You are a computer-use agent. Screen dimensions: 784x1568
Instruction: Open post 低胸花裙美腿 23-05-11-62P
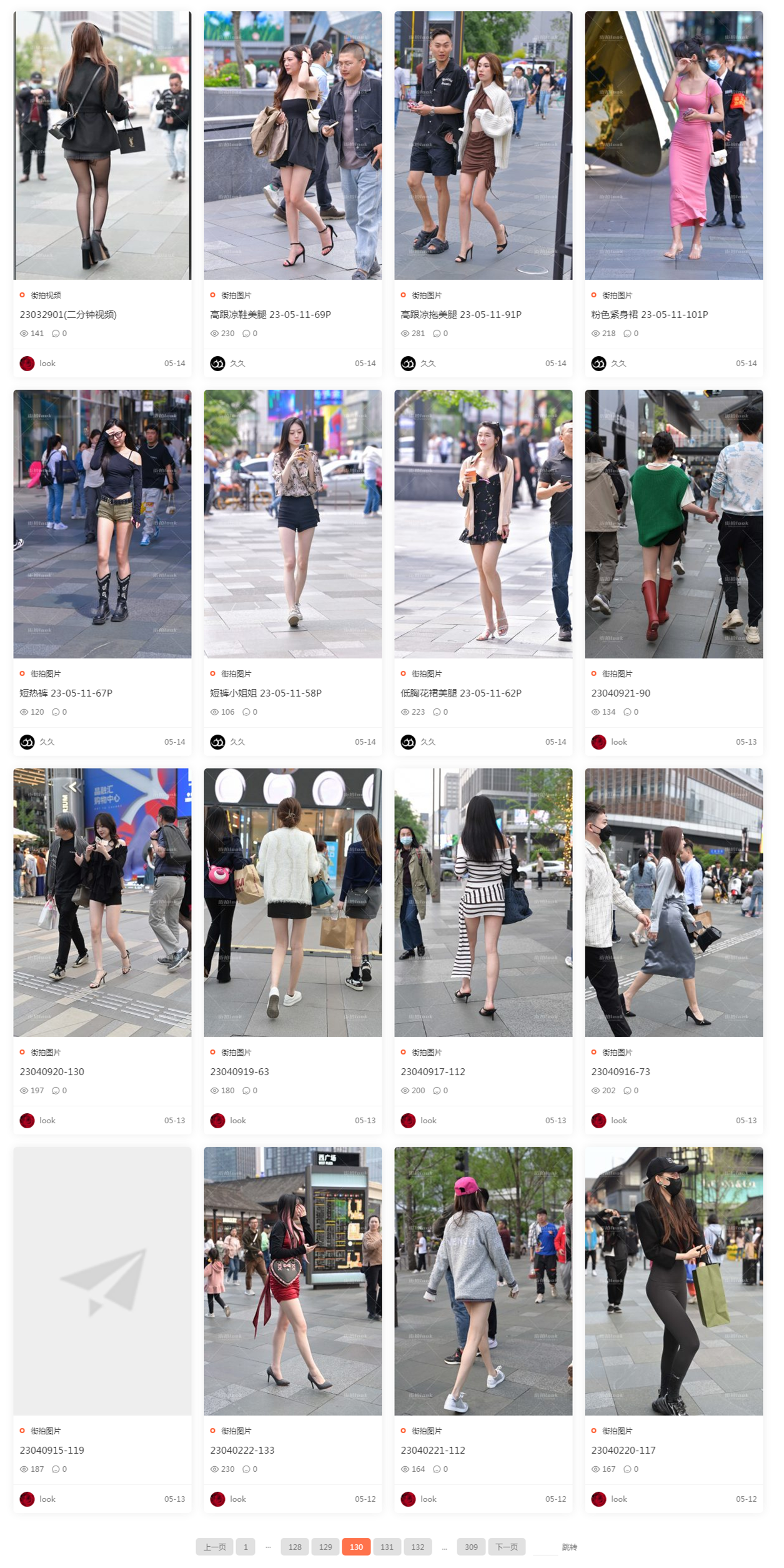[460, 693]
